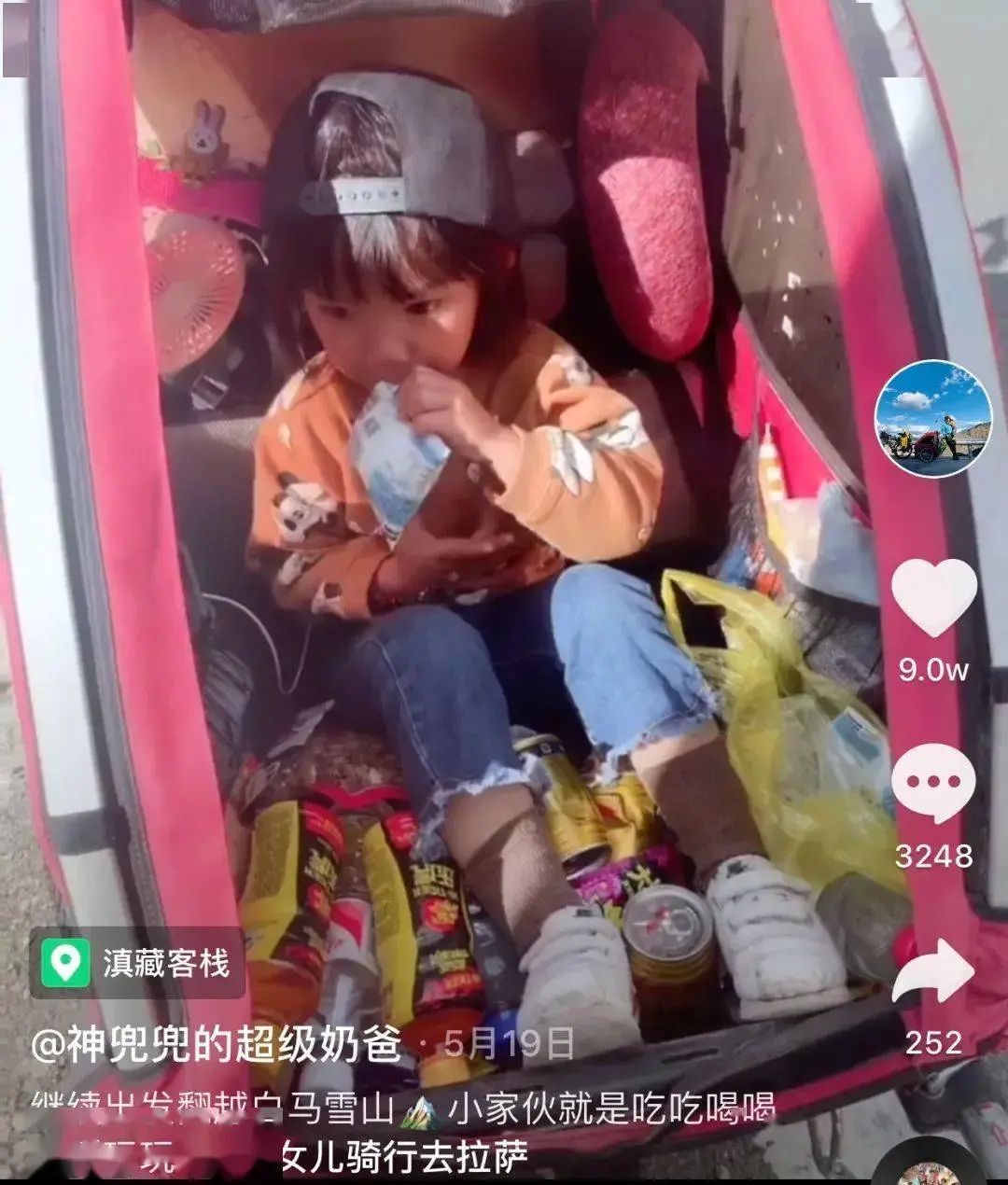This screenshot has width=1008, height=1185.
Task: Share this video using the arrow
Action: (x=933, y=973)
